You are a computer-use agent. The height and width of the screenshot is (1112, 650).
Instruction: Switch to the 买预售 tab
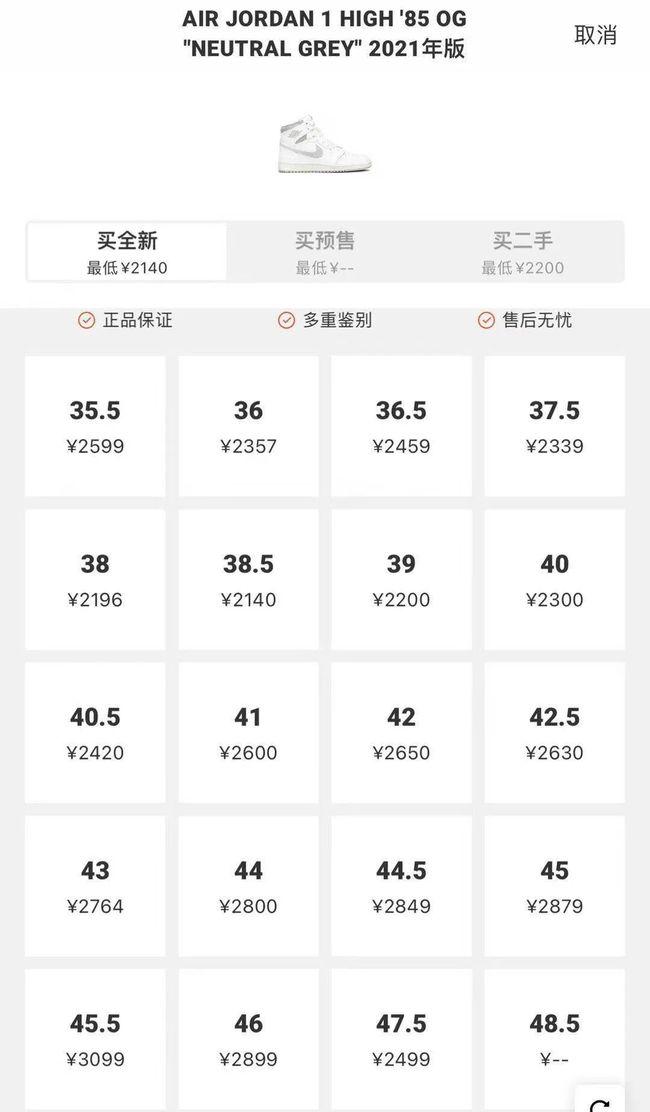click(x=325, y=252)
